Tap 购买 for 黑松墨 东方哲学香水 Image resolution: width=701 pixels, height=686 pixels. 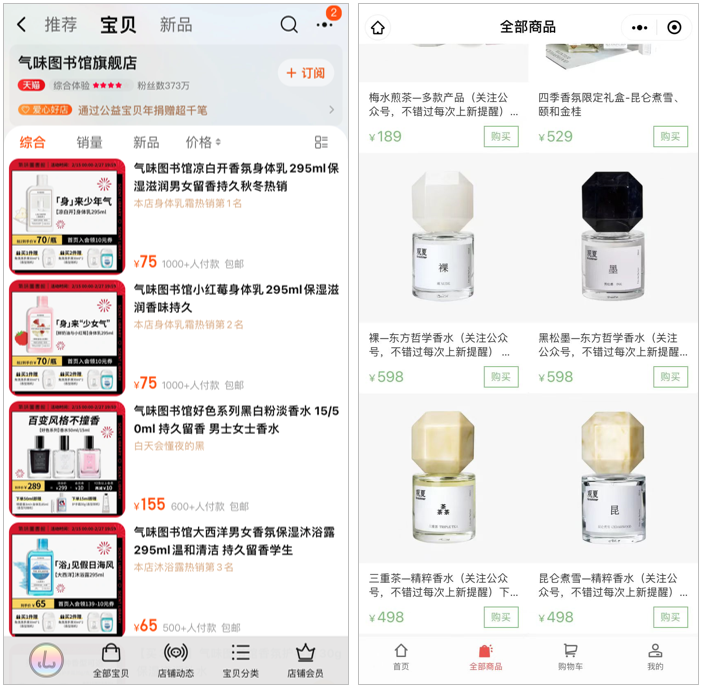(670, 377)
